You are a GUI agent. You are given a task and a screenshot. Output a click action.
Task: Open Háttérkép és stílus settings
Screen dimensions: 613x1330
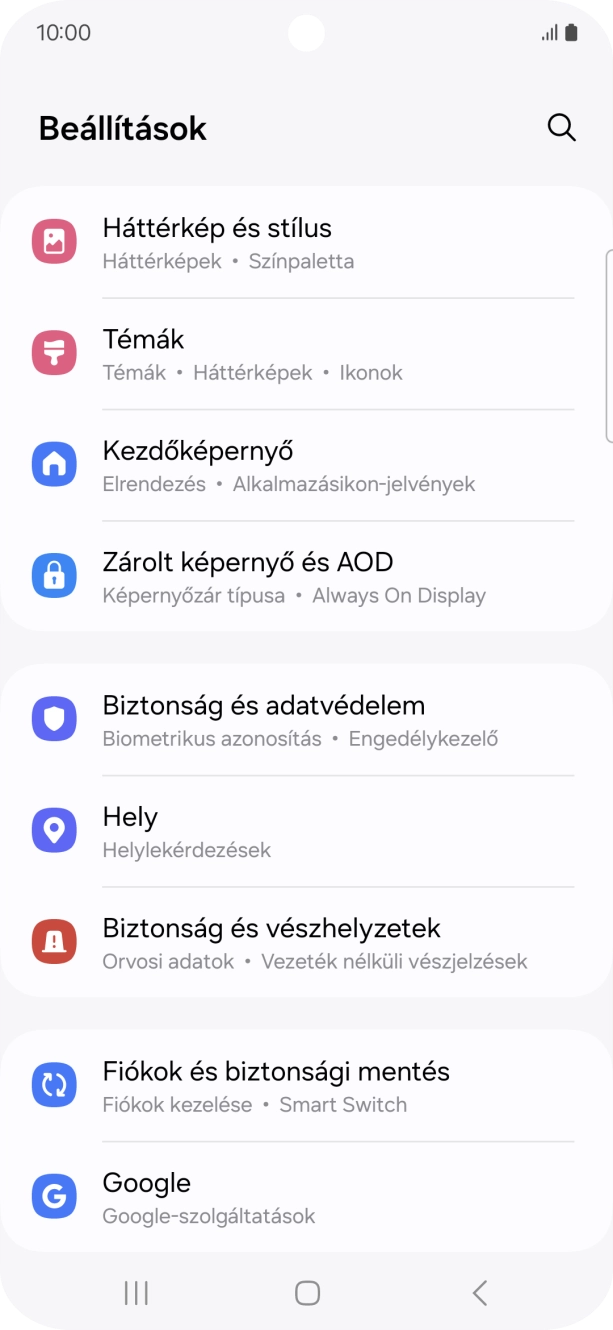pyautogui.click(x=306, y=243)
